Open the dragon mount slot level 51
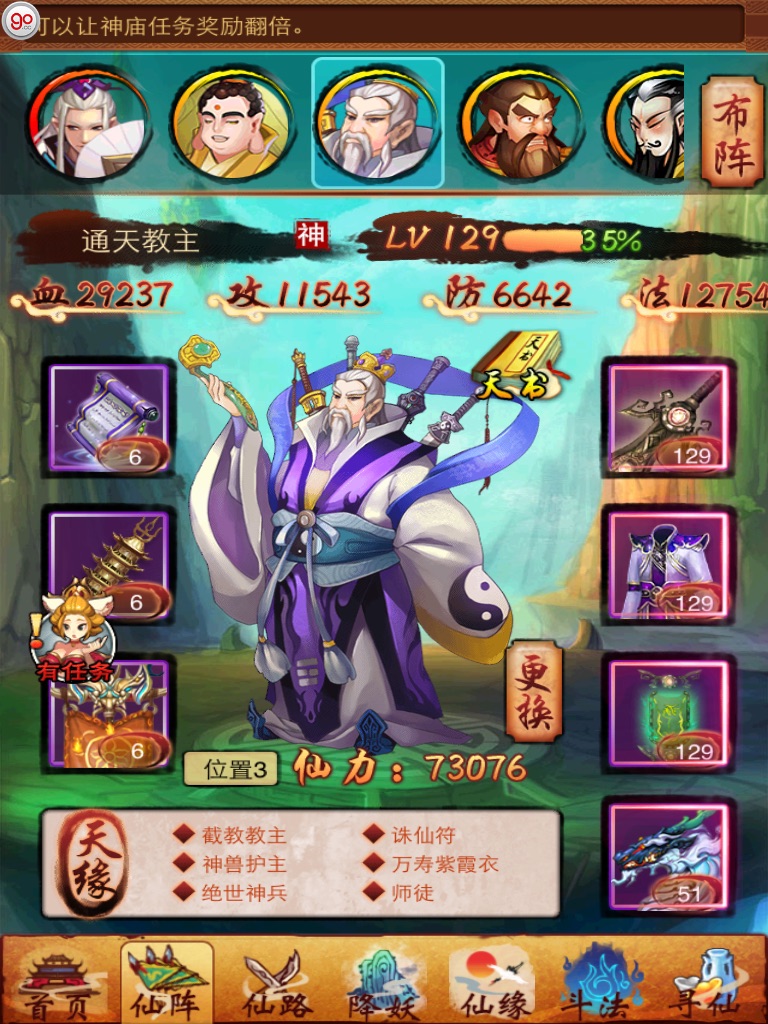This screenshot has height=1024, width=768. [x=668, y=857]
